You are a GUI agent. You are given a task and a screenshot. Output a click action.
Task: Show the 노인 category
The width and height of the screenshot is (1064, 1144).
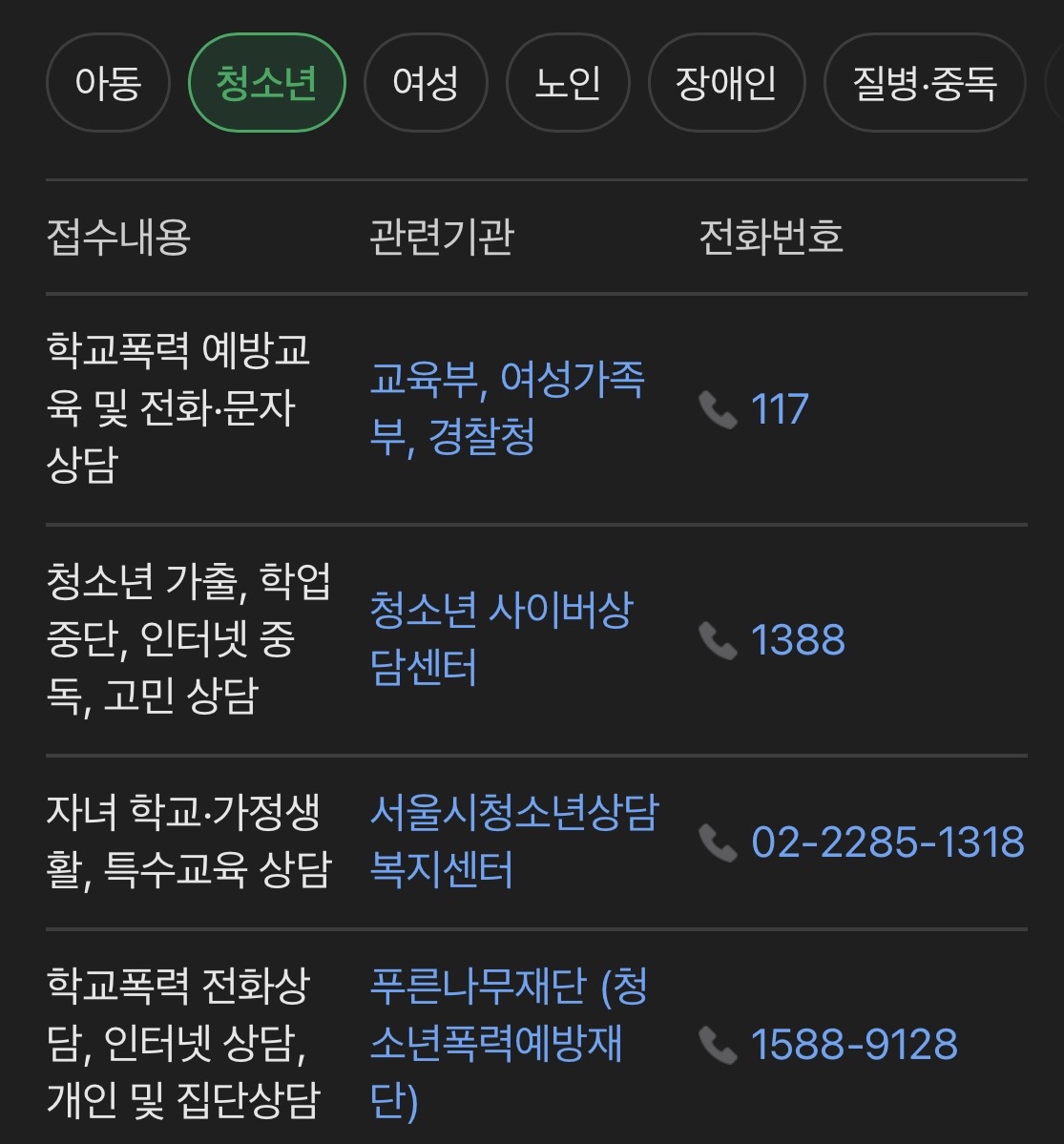[x=568, y=83]
